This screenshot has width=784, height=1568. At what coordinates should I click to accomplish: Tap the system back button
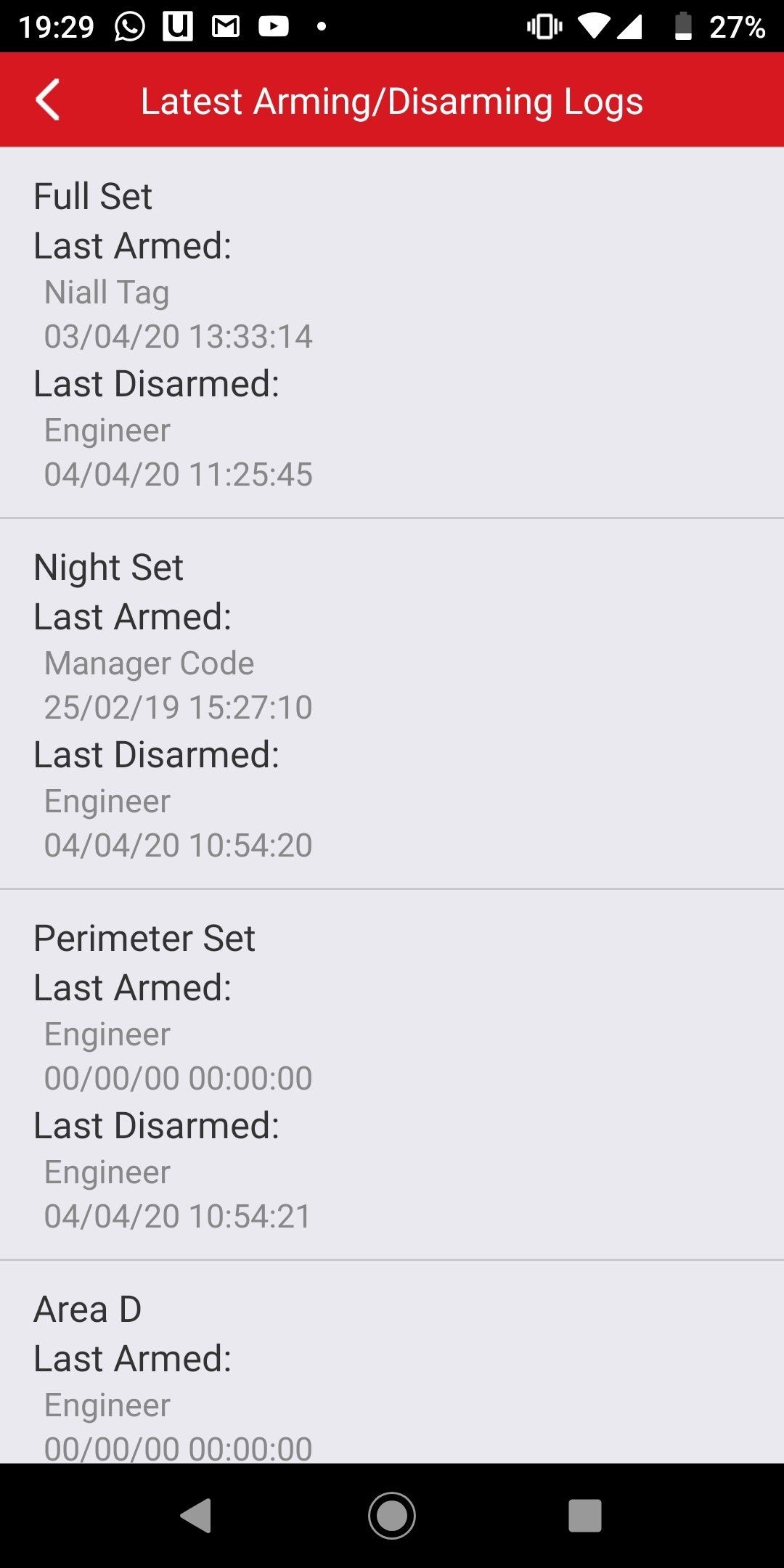[196, 1516]
